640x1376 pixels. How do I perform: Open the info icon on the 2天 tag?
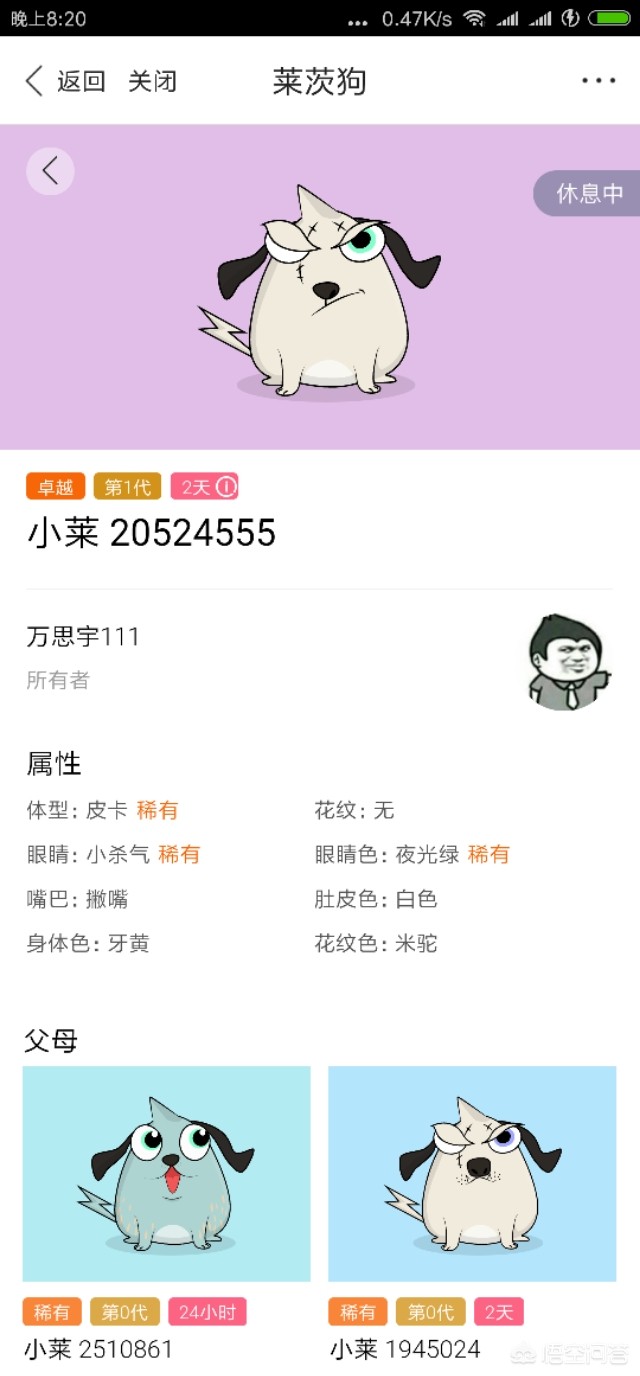tap(227, 487)
